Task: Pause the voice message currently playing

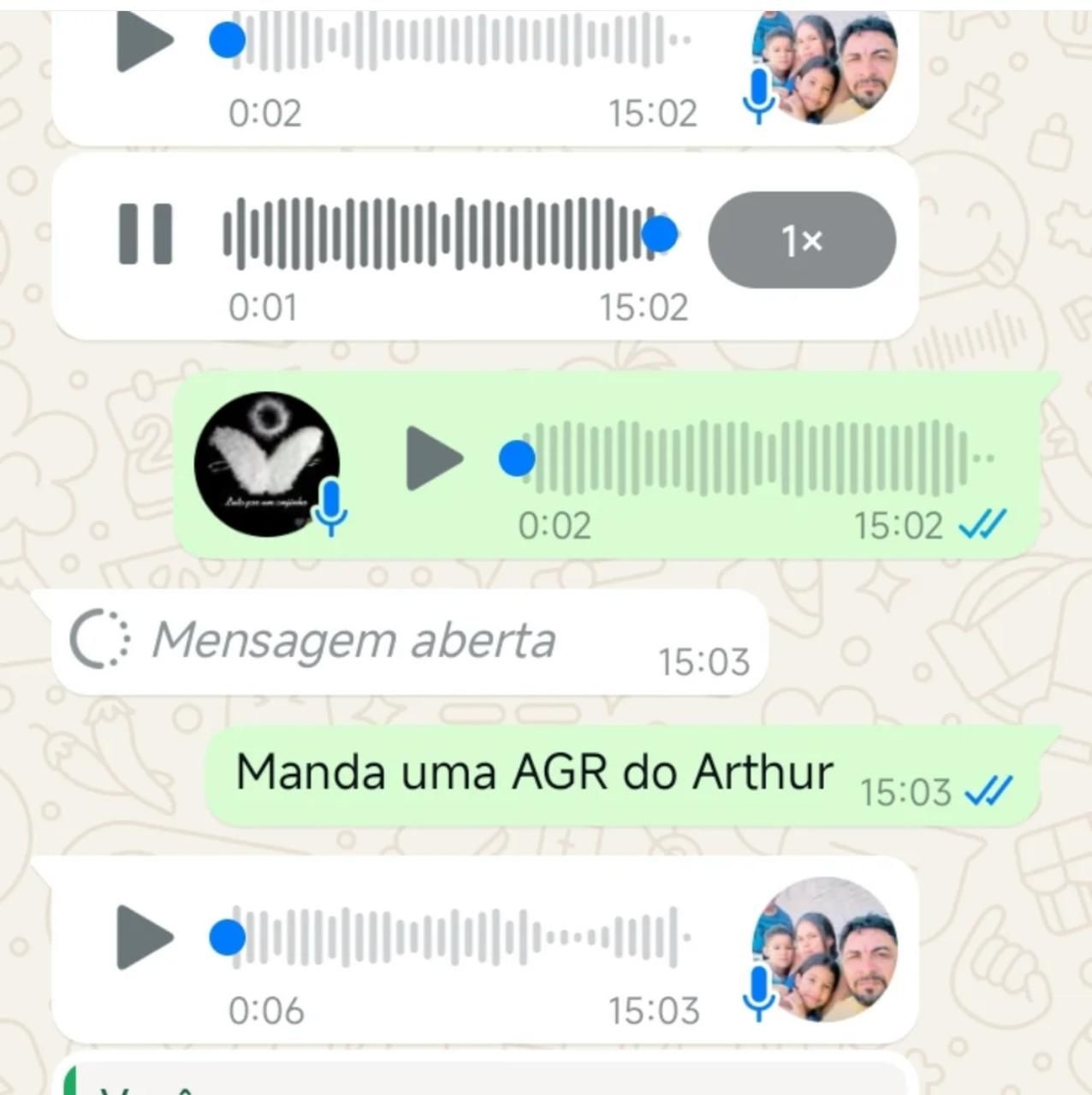Action: (x=145, y=234)
